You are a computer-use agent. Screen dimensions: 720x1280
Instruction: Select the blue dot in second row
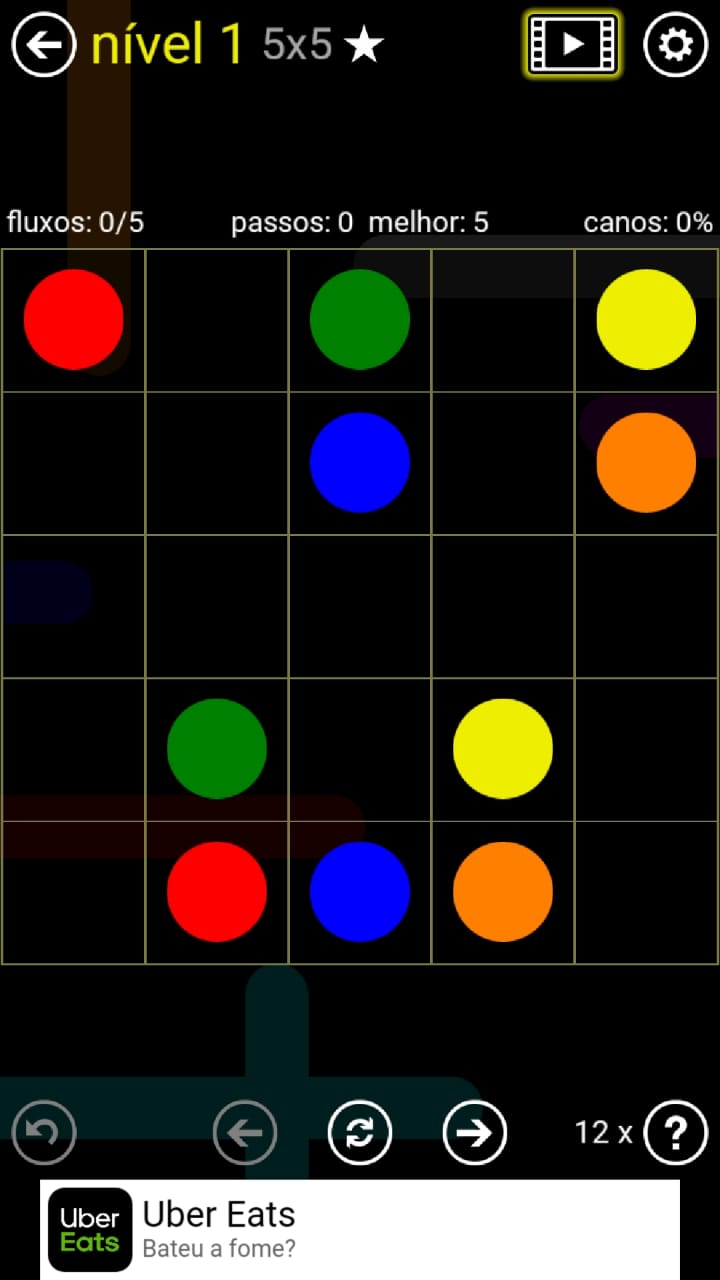tap(360, 462)
